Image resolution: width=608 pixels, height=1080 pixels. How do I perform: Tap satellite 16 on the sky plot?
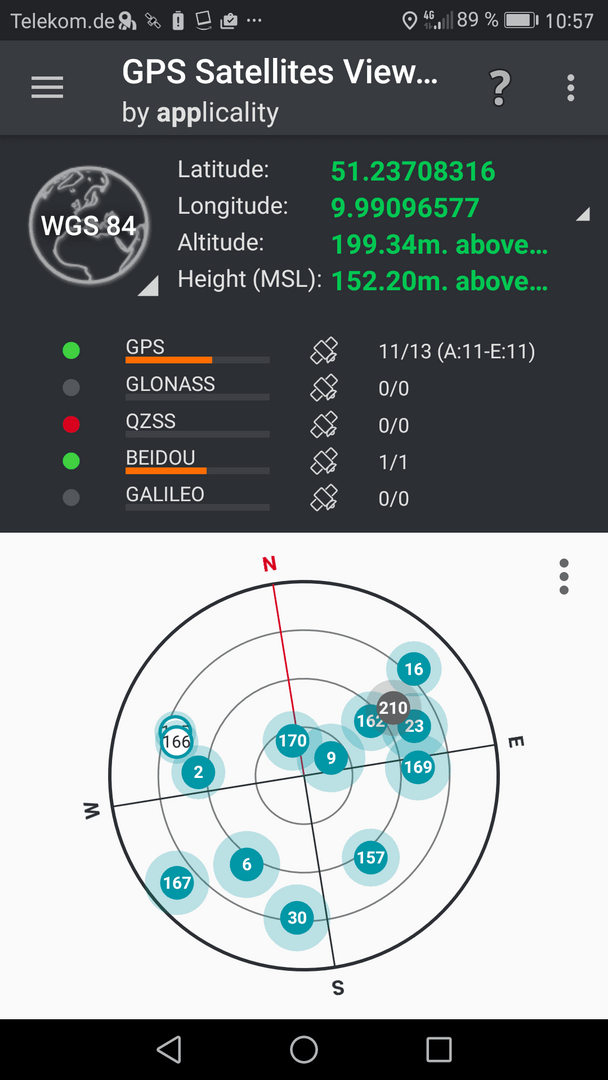(413, 669)
